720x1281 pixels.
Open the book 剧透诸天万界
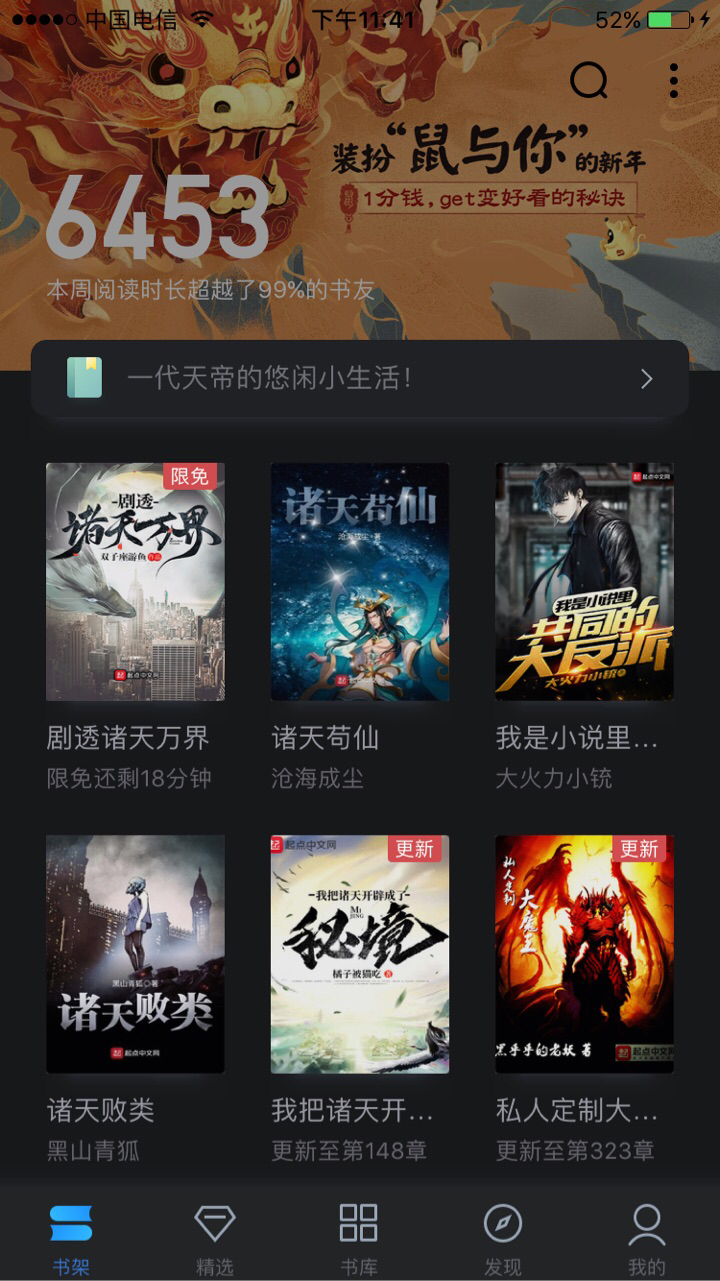[135, 582]
